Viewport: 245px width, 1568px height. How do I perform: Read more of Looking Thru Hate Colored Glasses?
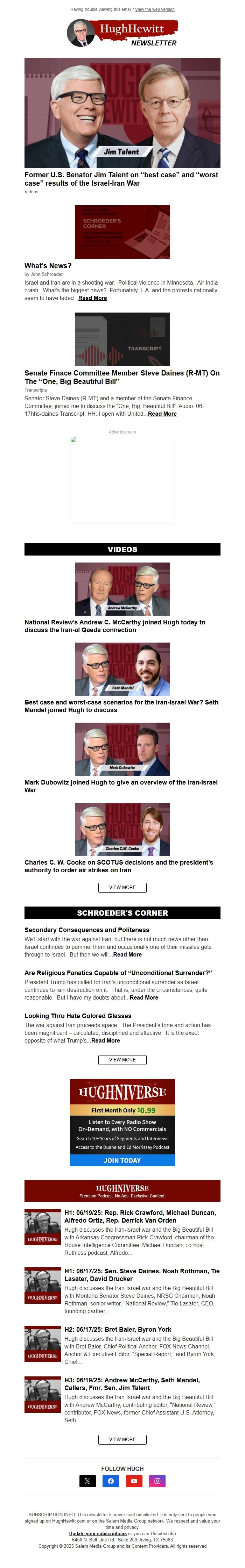(105, 1041)
